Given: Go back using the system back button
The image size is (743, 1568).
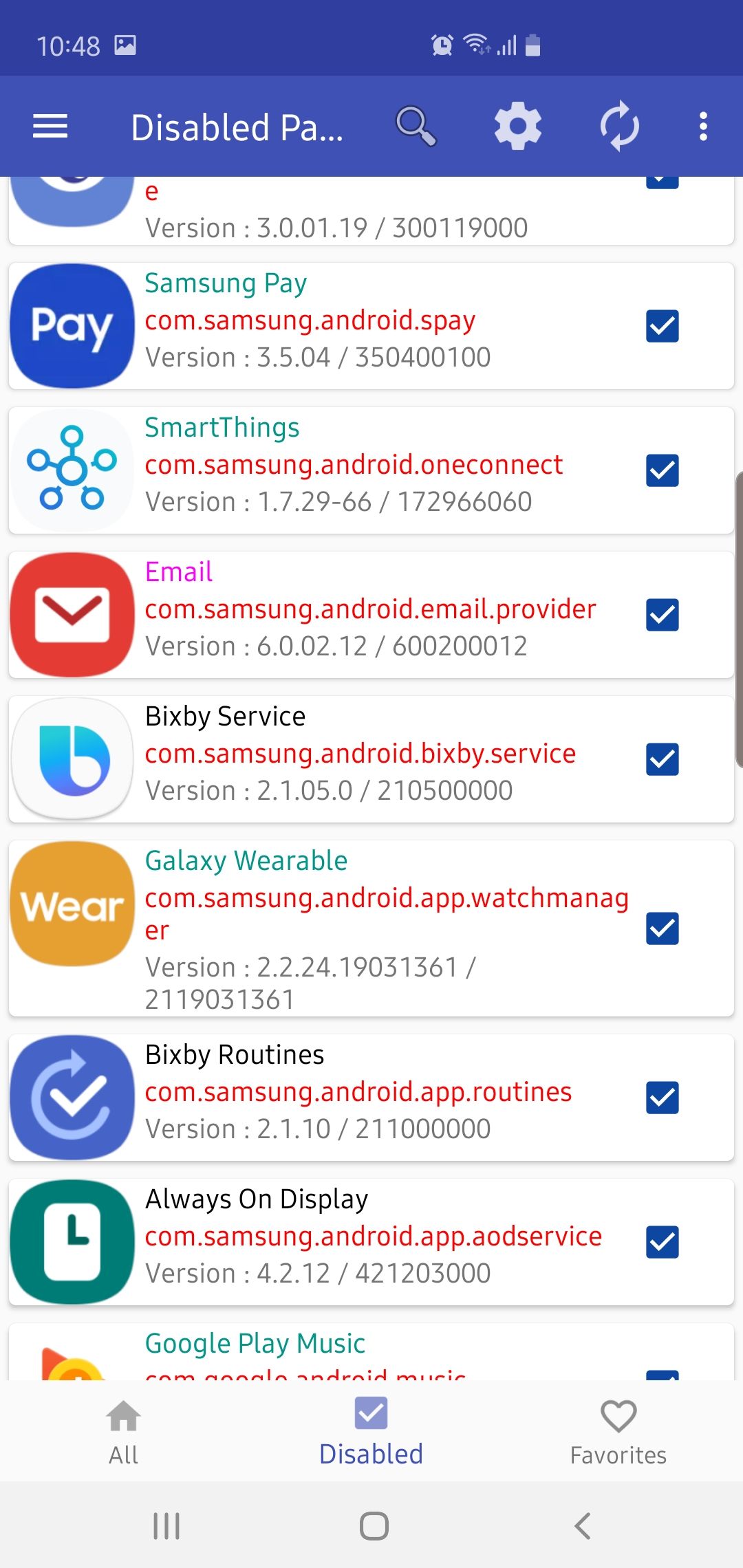Looking at the screenshot, I should [x=582, y=1525].
